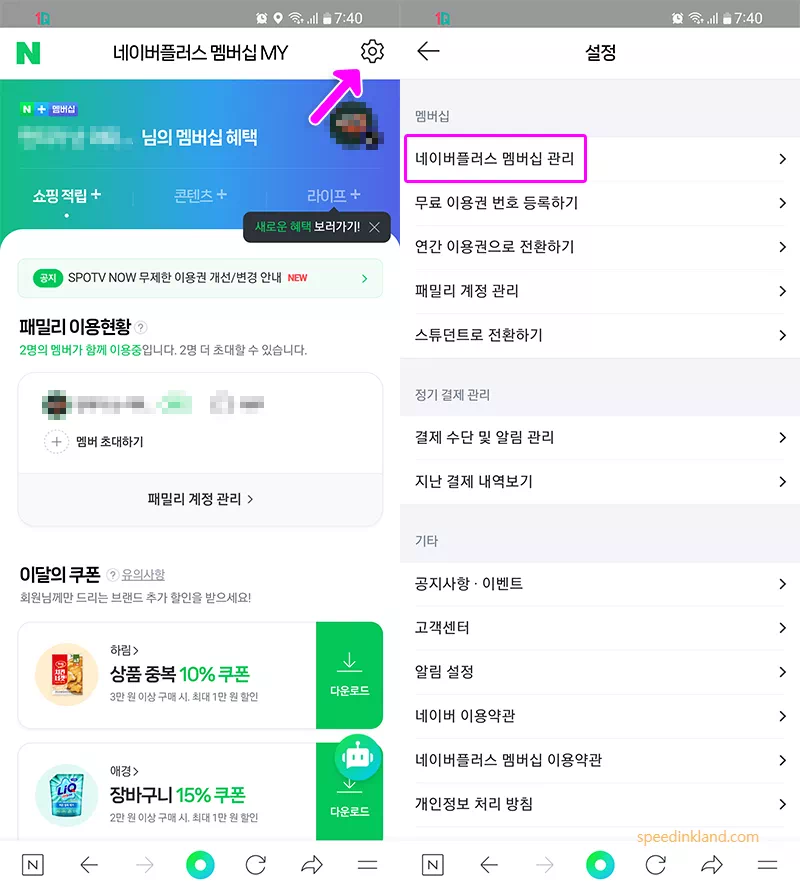Viewport: 800px width, 889px height.
Task: Open the SPOTV NOW notice banner
Action: 200,278
